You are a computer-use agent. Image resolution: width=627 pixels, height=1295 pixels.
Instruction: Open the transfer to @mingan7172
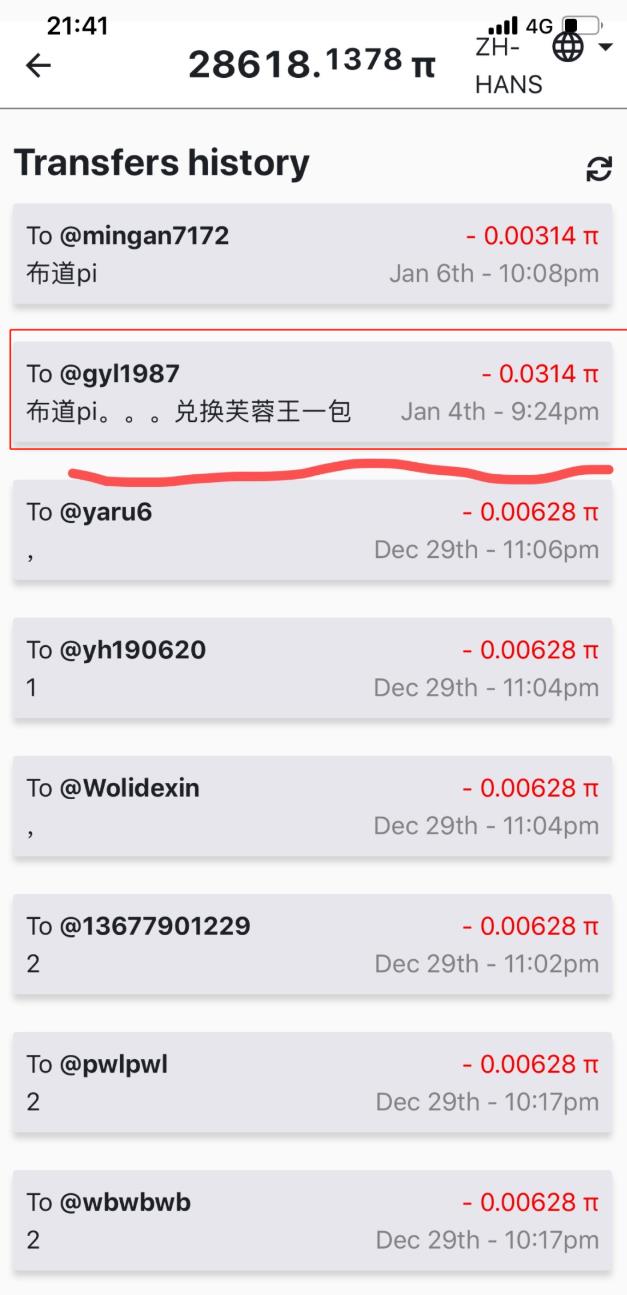tap(312, 254)
